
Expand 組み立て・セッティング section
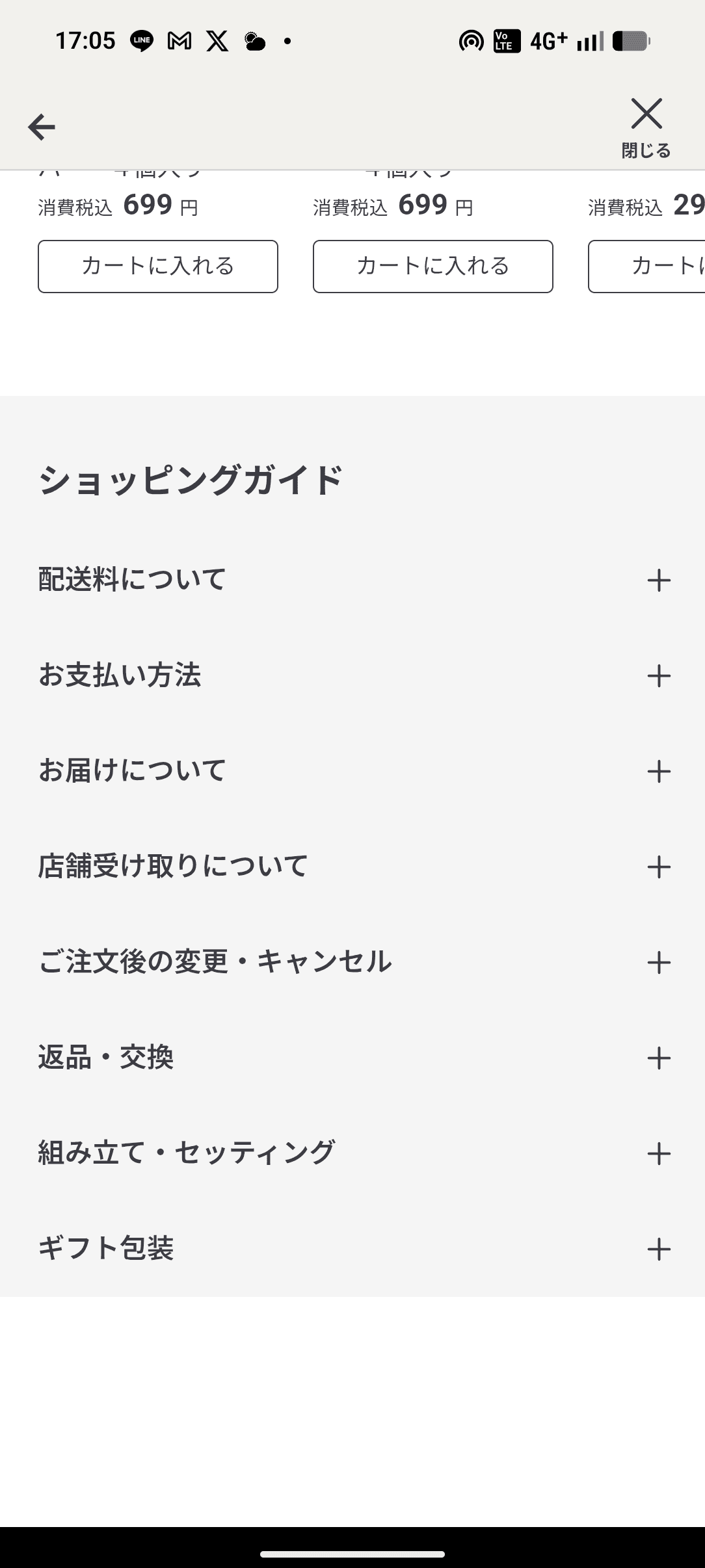point(658,1153)
